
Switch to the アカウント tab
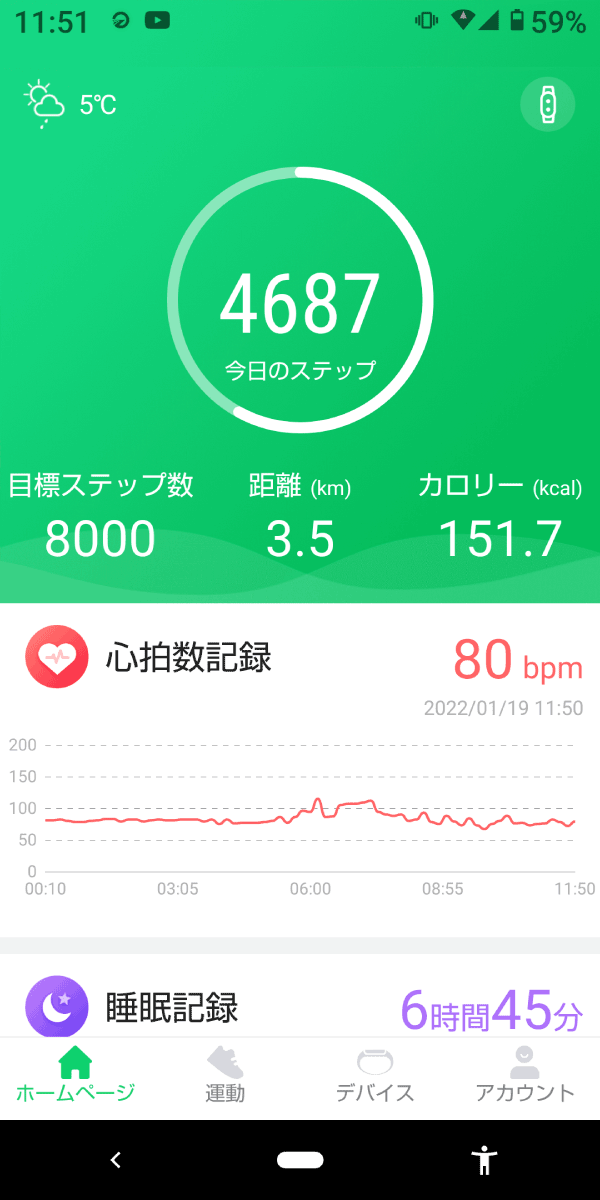(x=525, y=1075)
